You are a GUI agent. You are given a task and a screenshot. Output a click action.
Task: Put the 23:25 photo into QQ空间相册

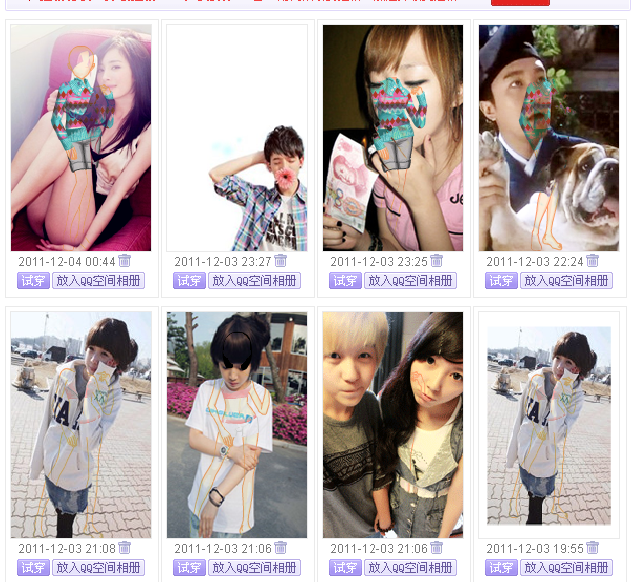(411, 281)
